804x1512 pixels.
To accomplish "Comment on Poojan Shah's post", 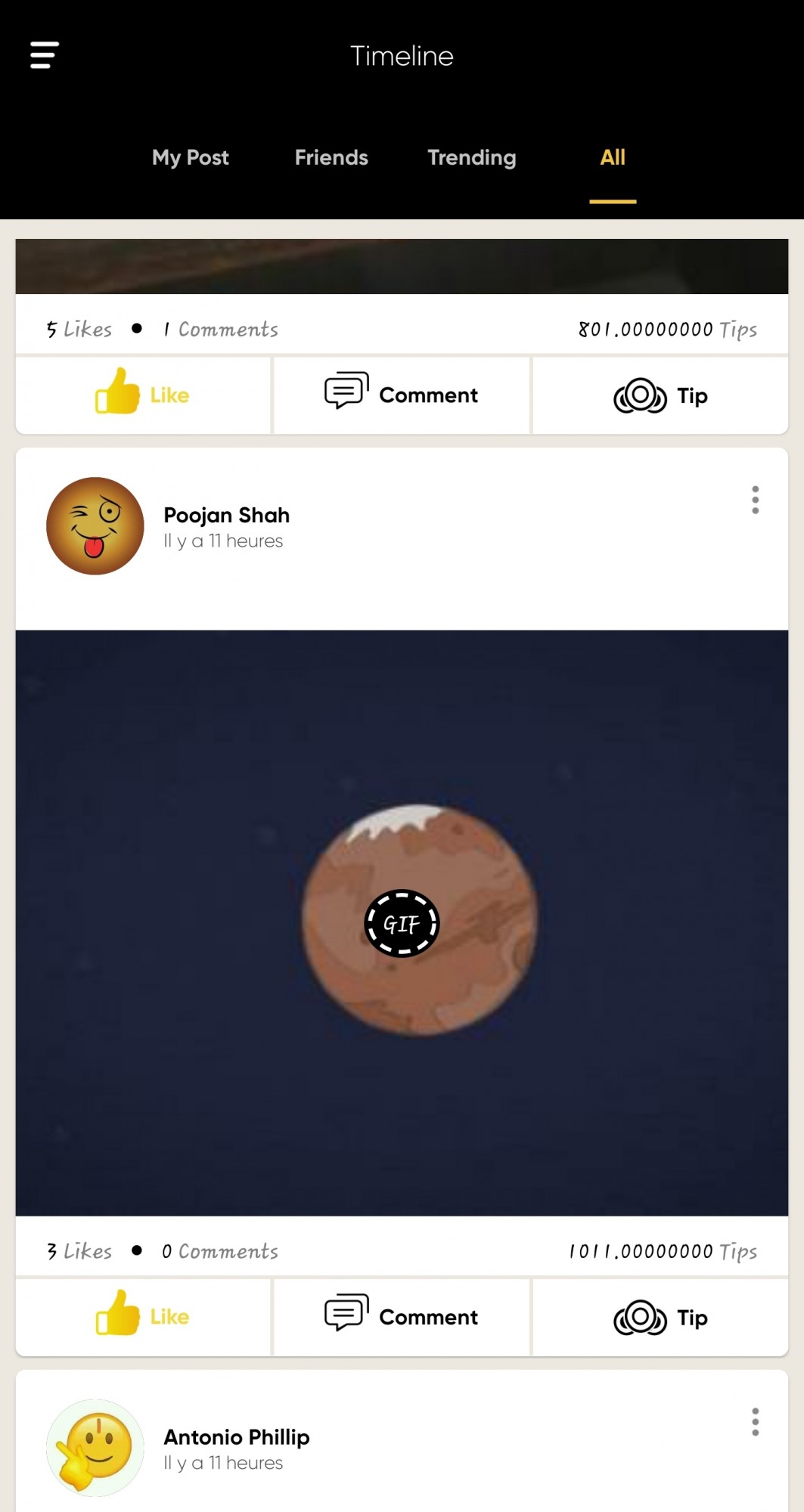I will click(x=402, y=1317).
